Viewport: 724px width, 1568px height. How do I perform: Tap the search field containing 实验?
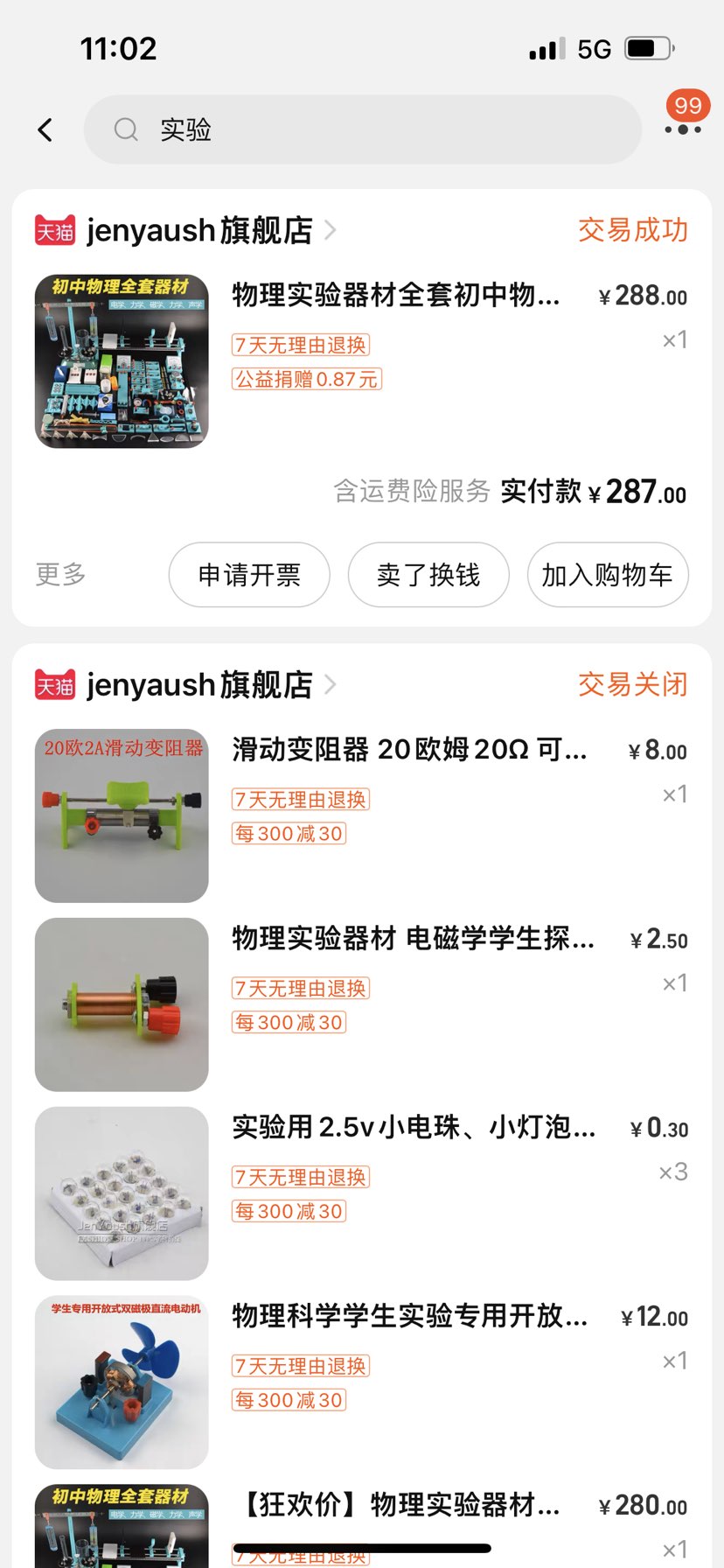[x=362, y=130]
